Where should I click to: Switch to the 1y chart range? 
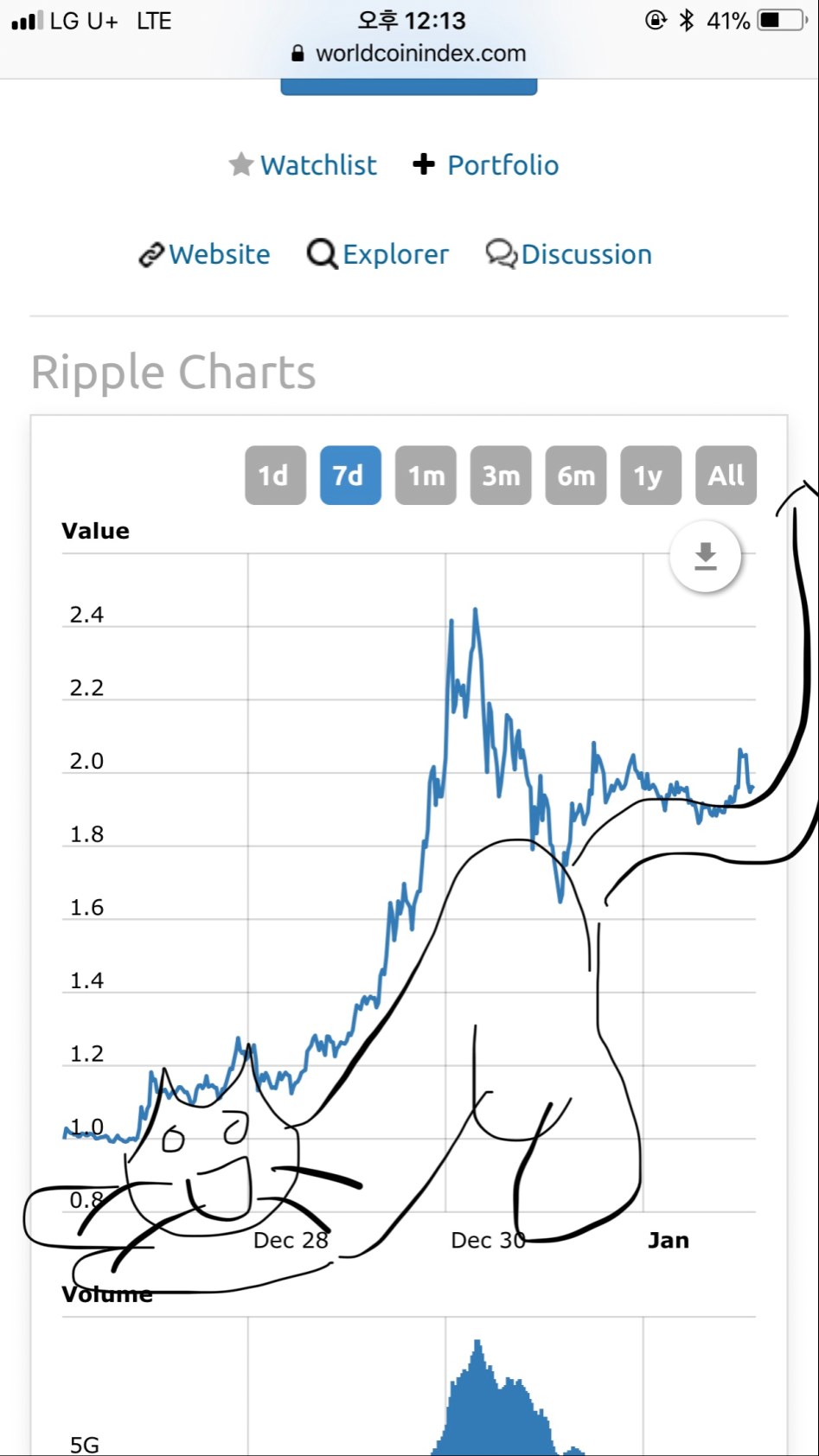point(650,476)
